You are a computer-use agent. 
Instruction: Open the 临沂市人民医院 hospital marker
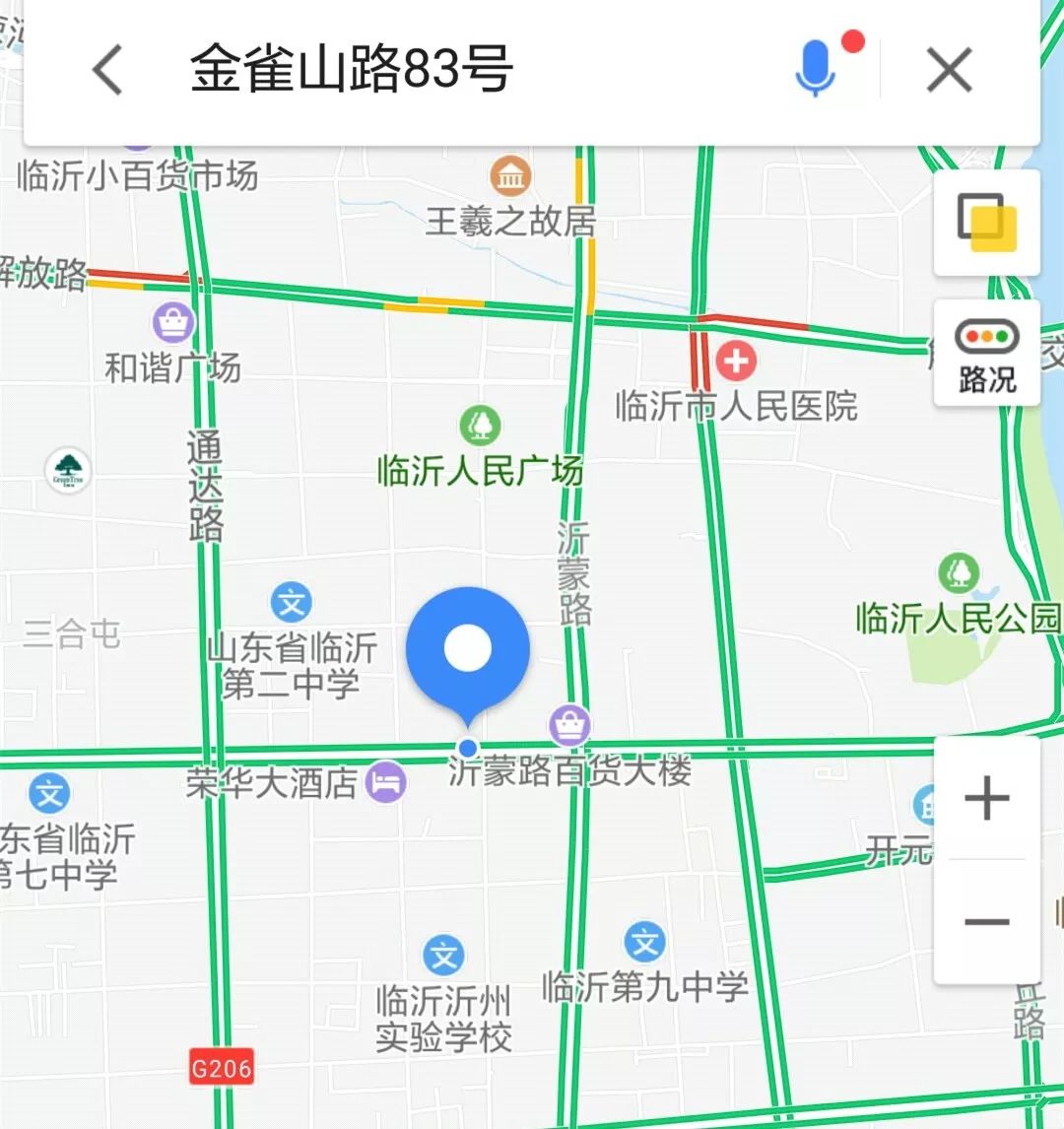[x=735, y=362]
